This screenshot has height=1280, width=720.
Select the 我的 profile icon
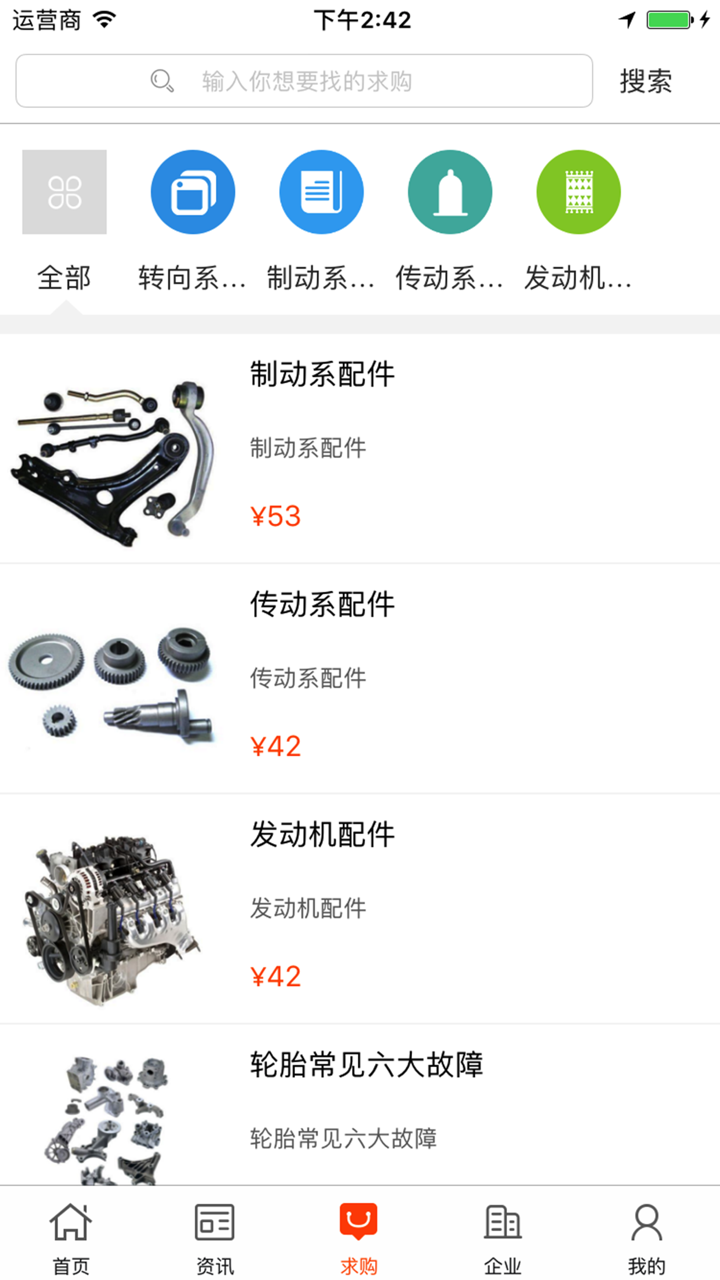click(647, 1221)
